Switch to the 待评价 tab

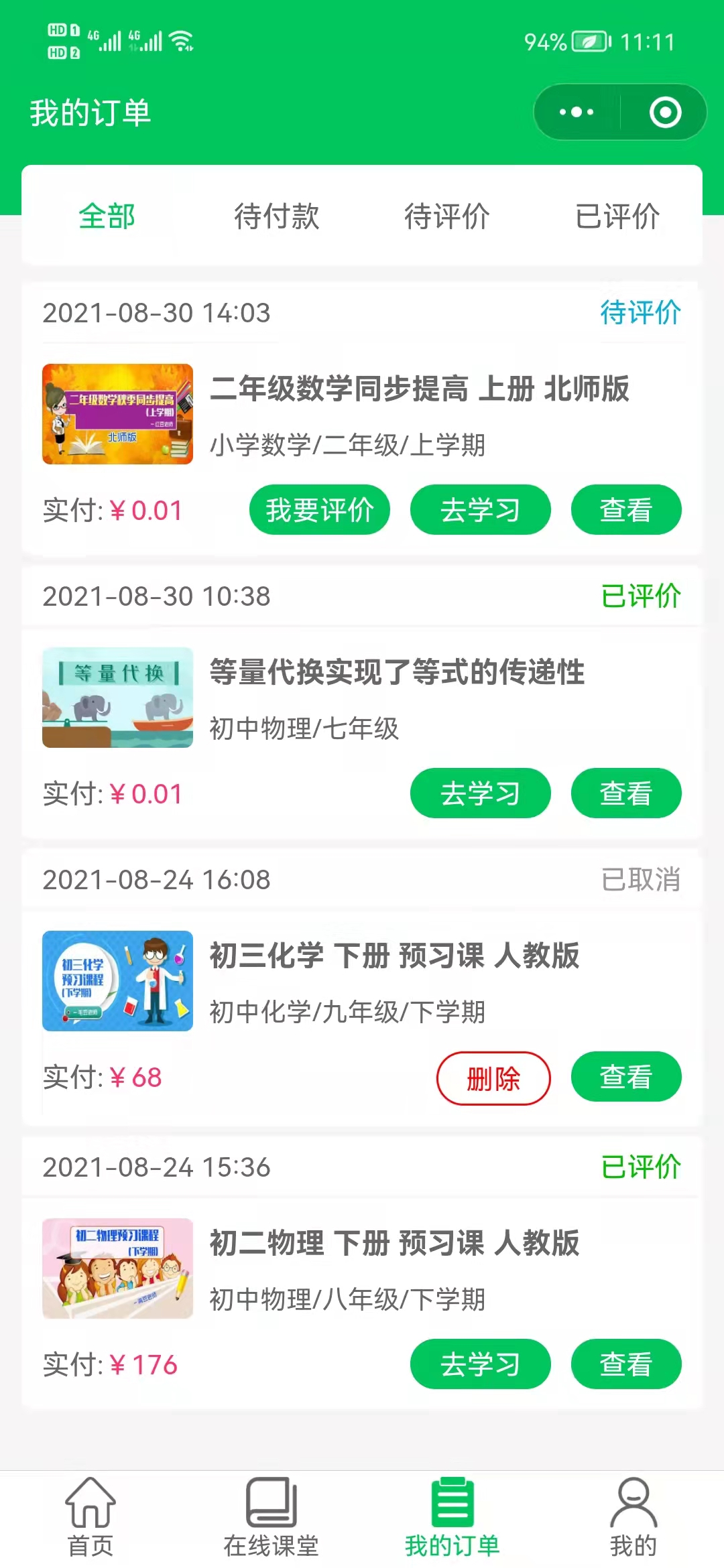[446, 216]
